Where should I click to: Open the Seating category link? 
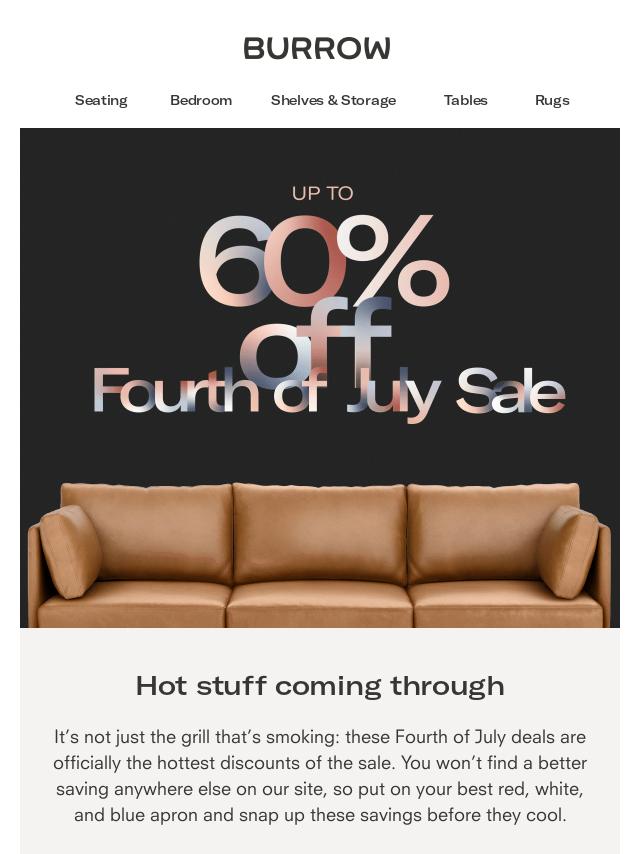(101, 100)
